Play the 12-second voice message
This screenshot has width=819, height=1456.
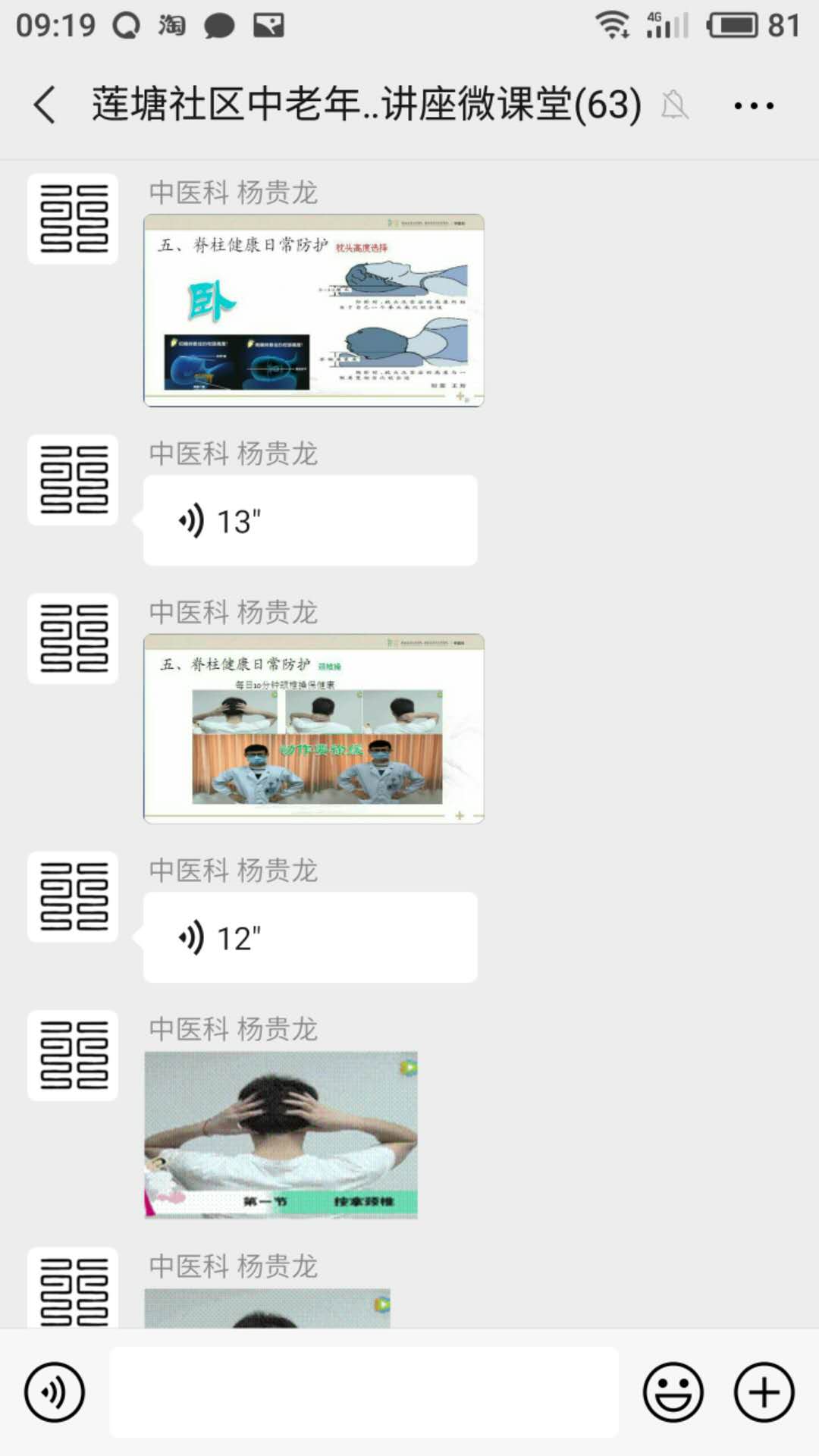pyautogui.click(x=310, y=938)
